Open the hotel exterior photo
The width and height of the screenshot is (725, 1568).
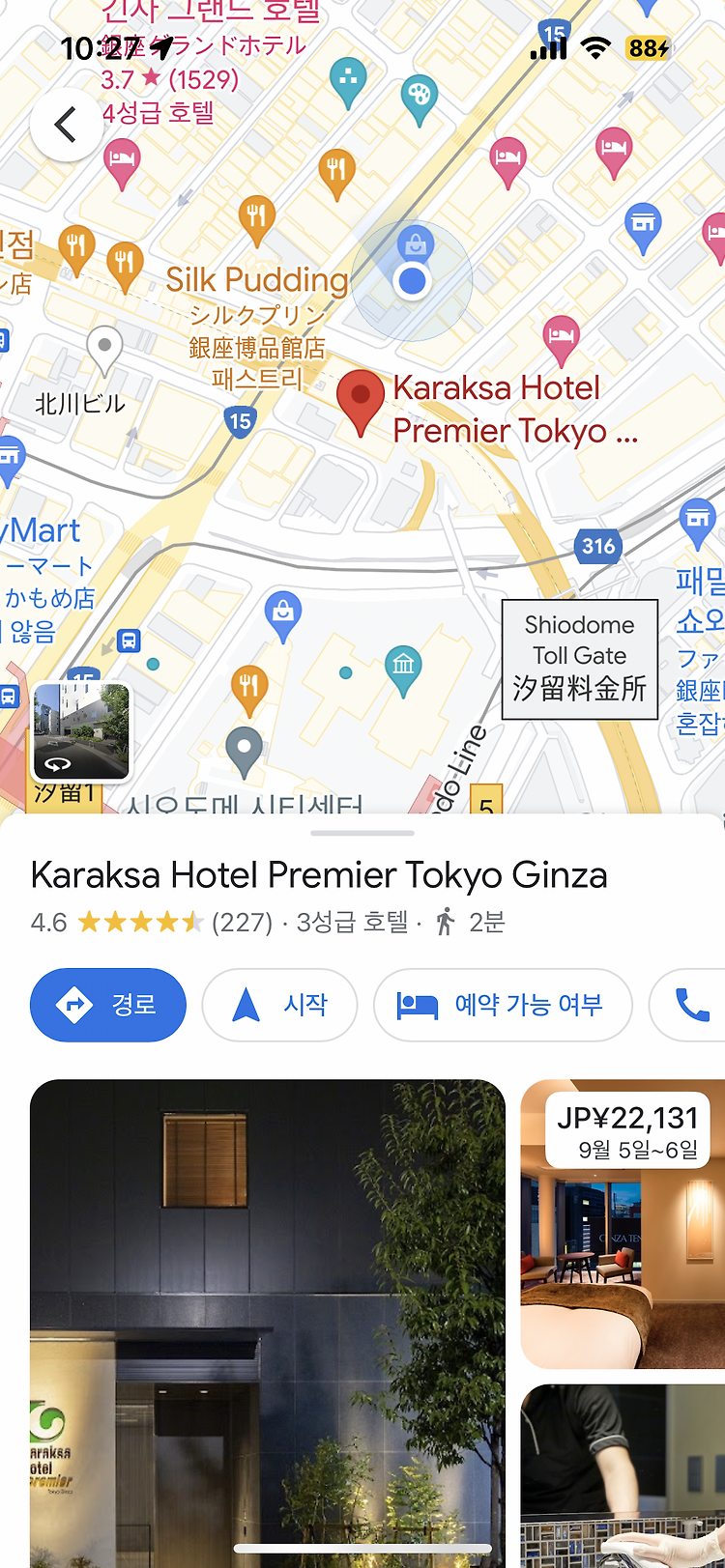pyautogui.click(x=268, y=1324)
